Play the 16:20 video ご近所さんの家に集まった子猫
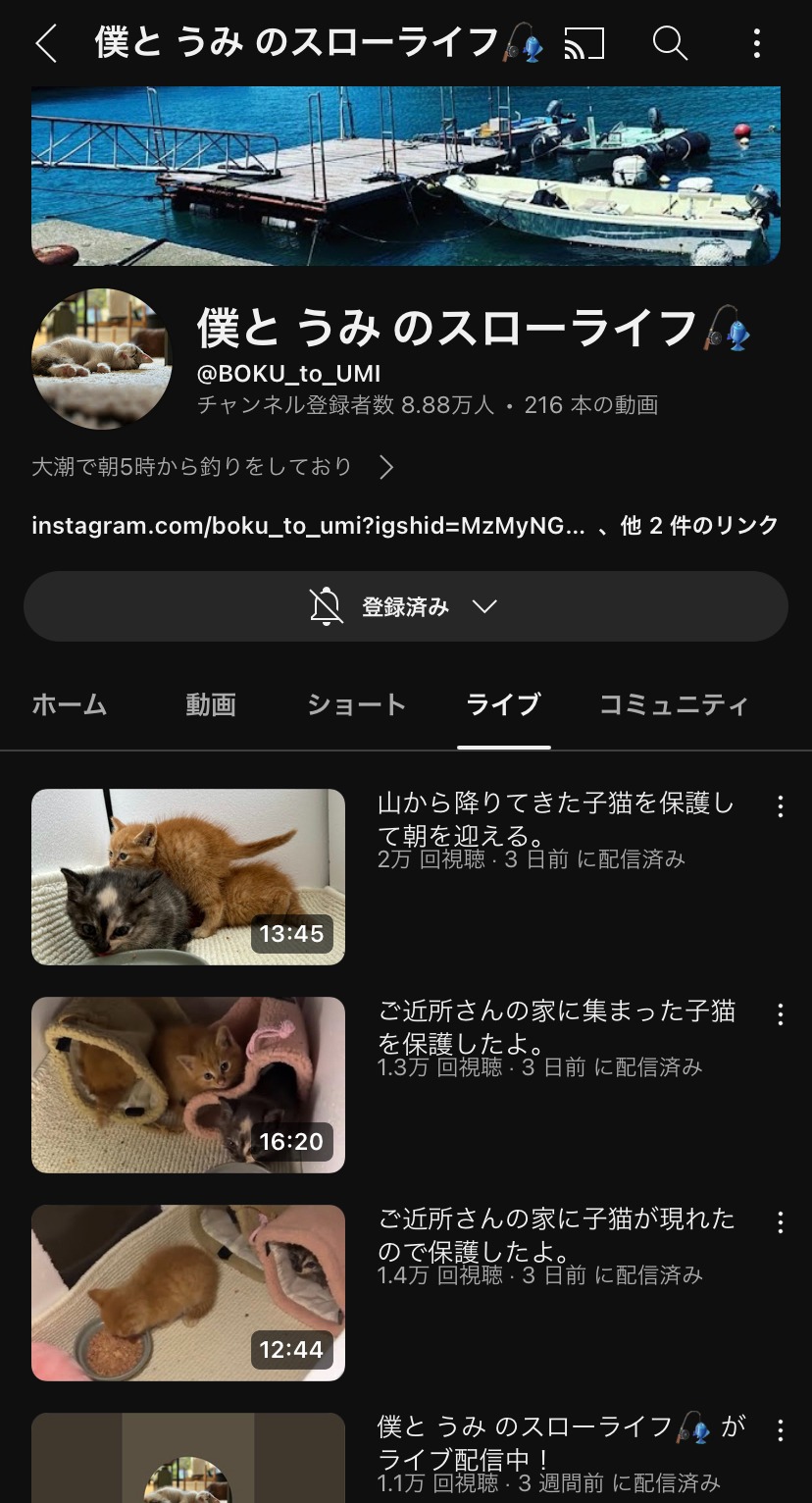Viewport: 812px width, 1503px height. coord(188,1085)
